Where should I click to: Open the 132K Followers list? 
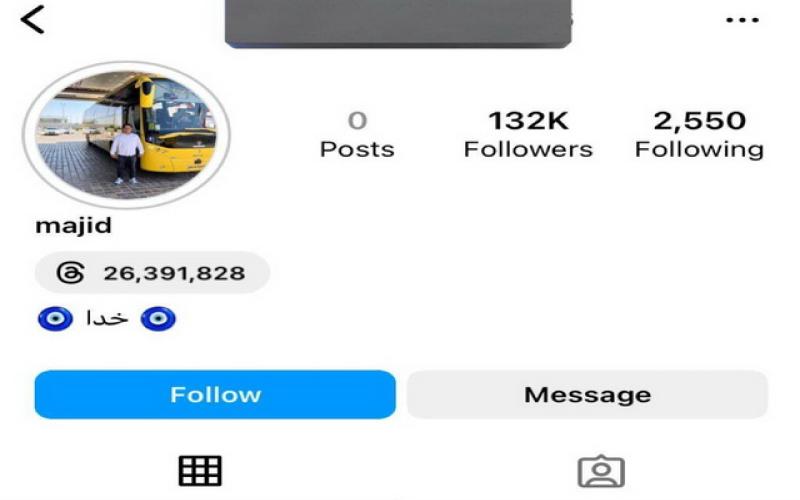(528, 134)
